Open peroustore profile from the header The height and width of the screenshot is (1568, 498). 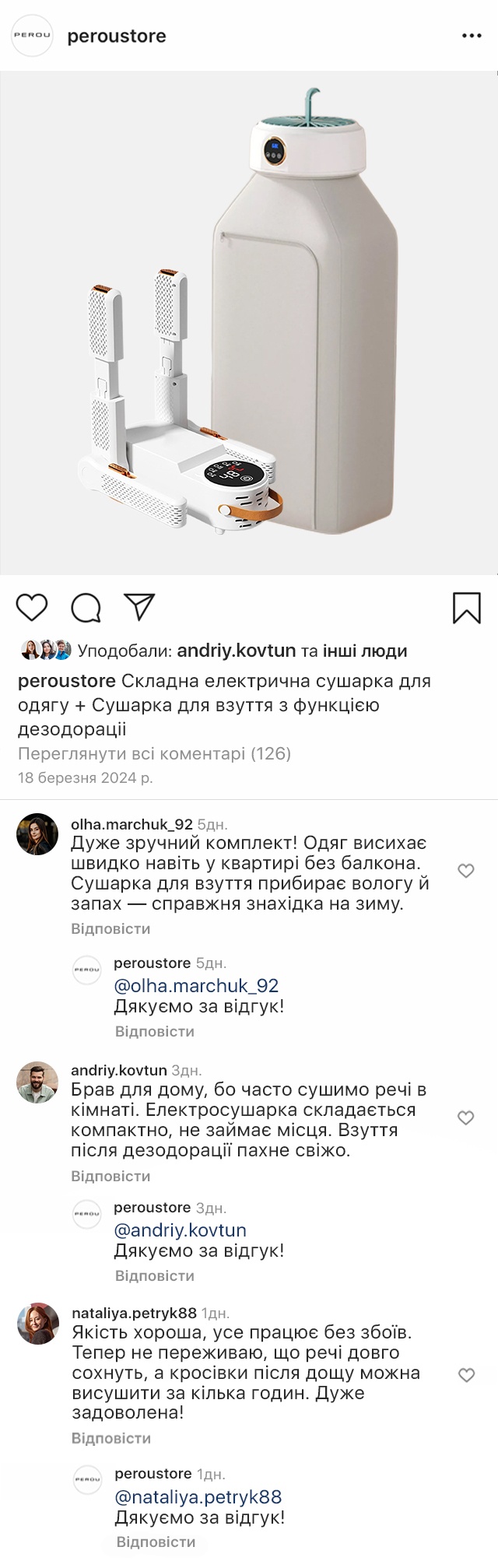(117, 36)
